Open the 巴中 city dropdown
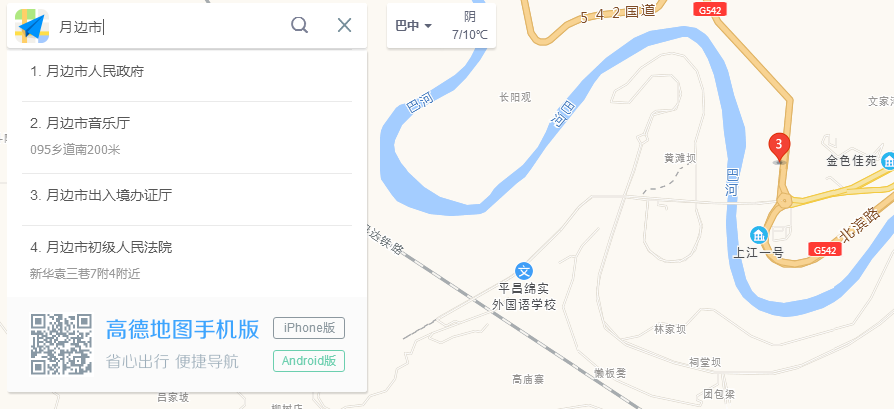 (413, 26)
